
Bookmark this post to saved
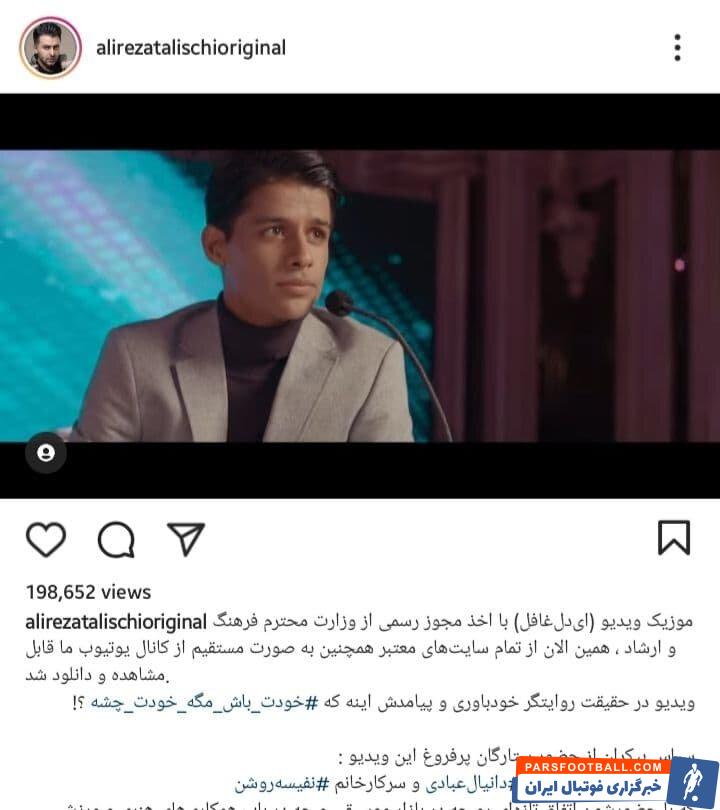[x=674, y=538]
